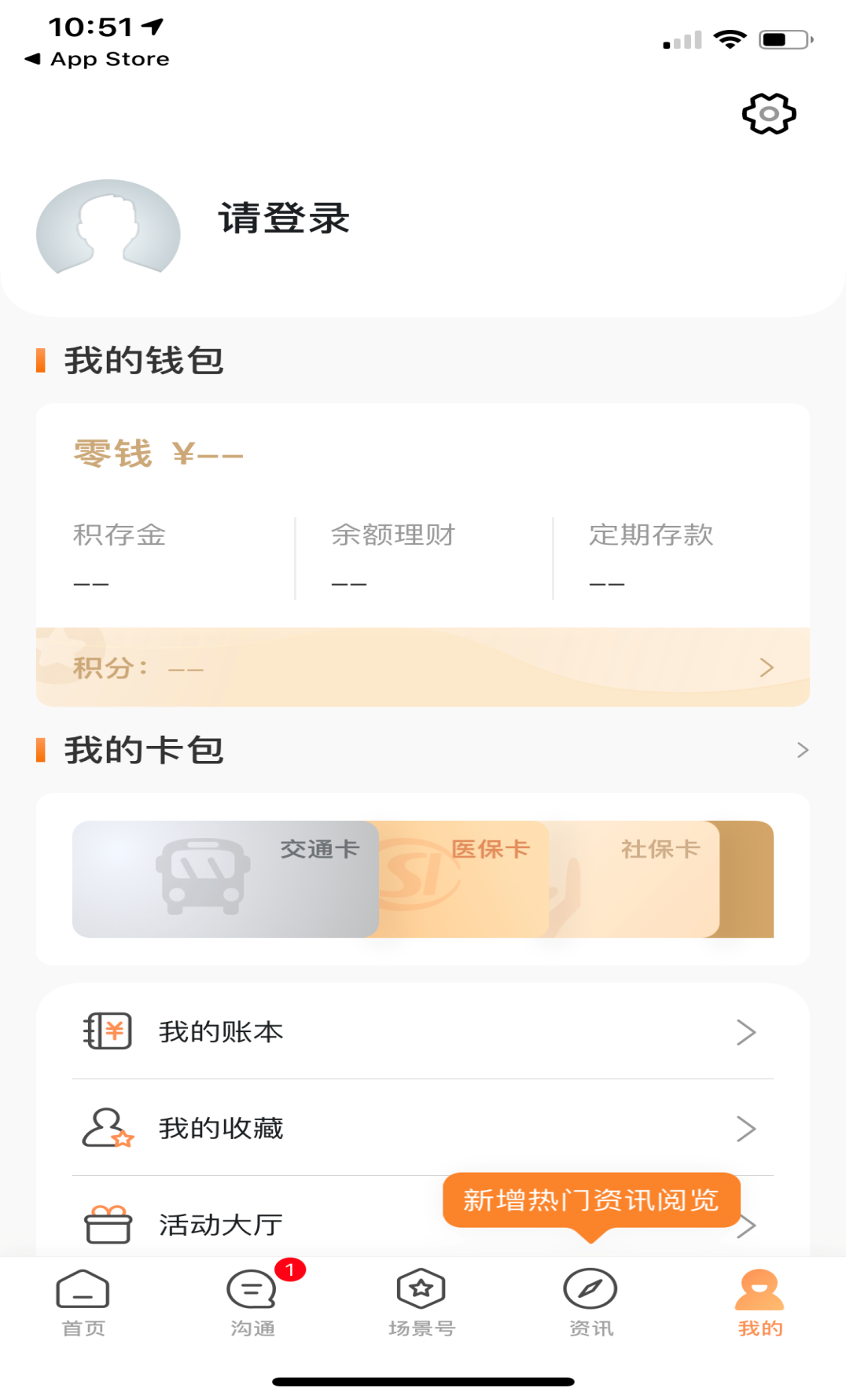Return to App Store via back link

[x=97, y=59]
